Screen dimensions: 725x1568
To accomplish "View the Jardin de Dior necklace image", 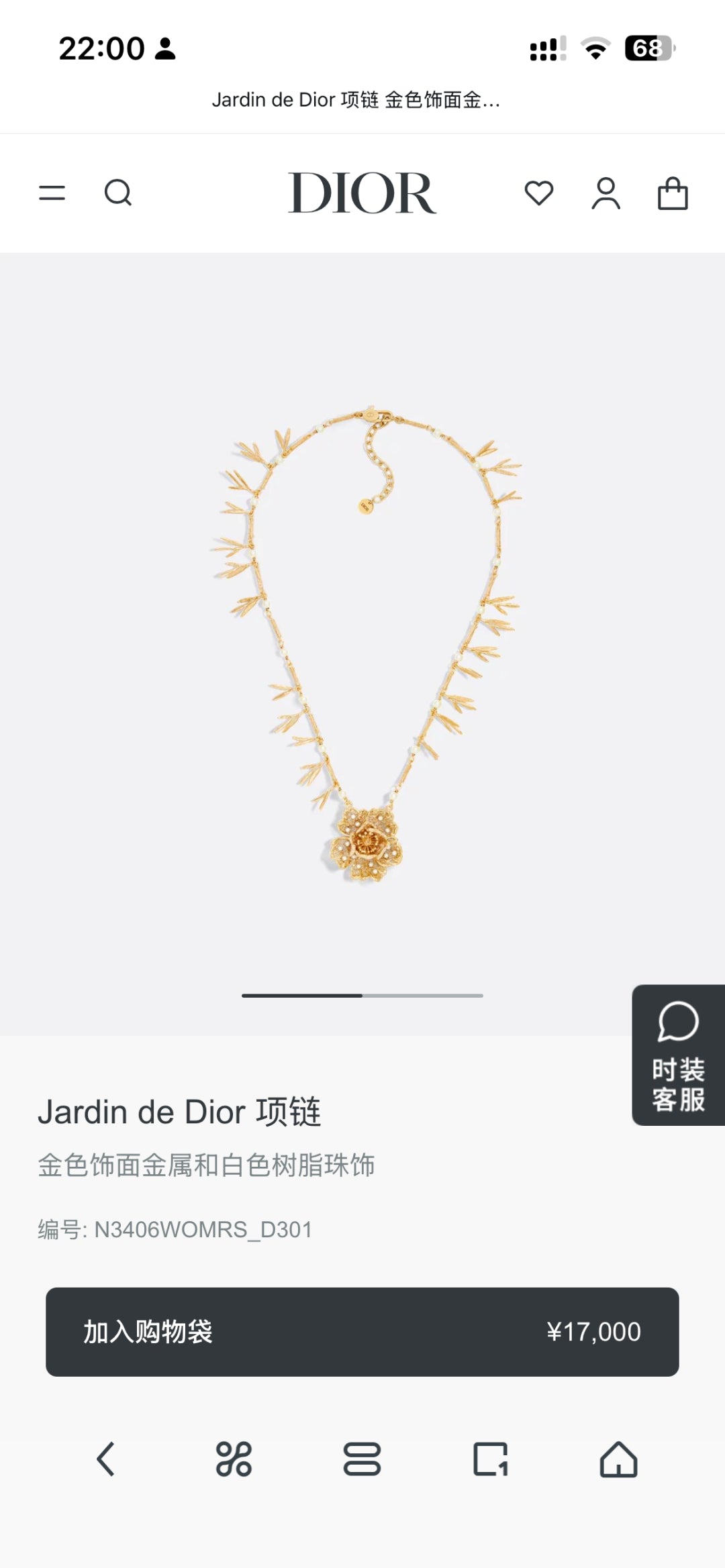I will tap(366, 644).
